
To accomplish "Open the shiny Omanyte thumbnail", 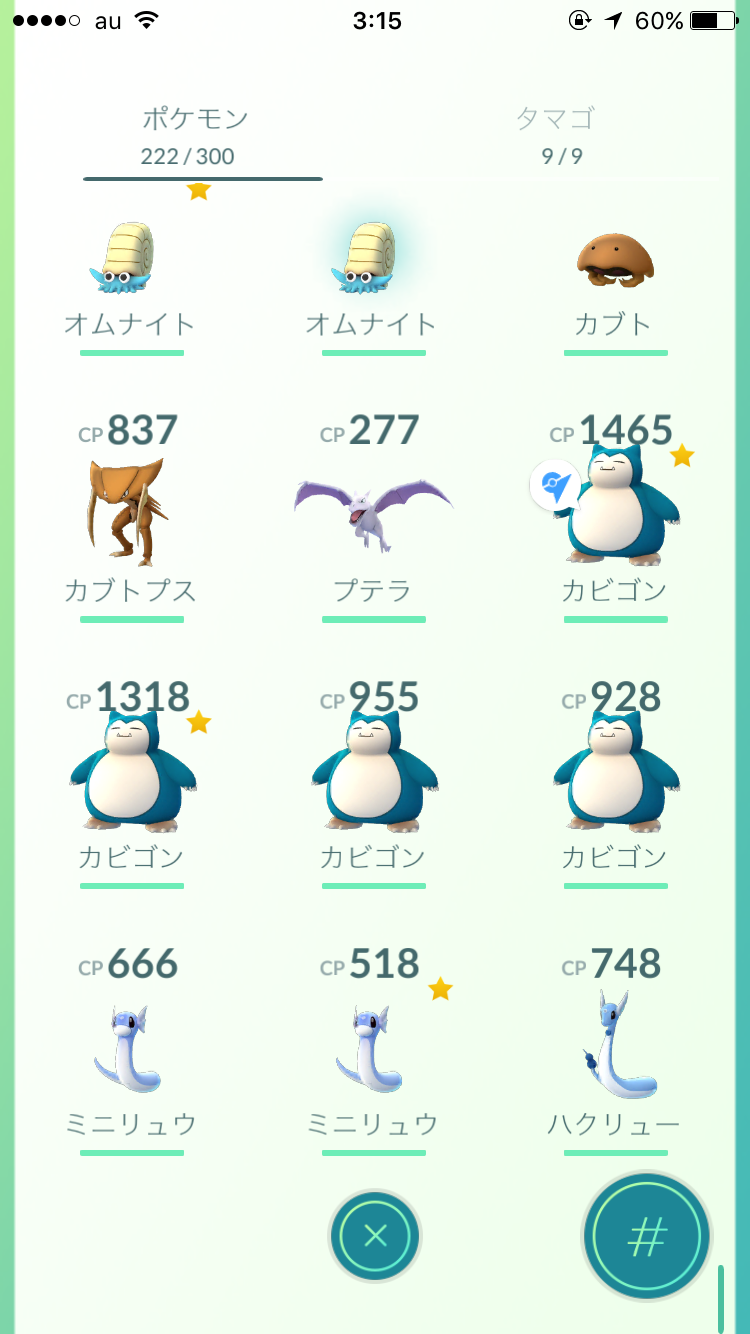I will click(374, 260).
